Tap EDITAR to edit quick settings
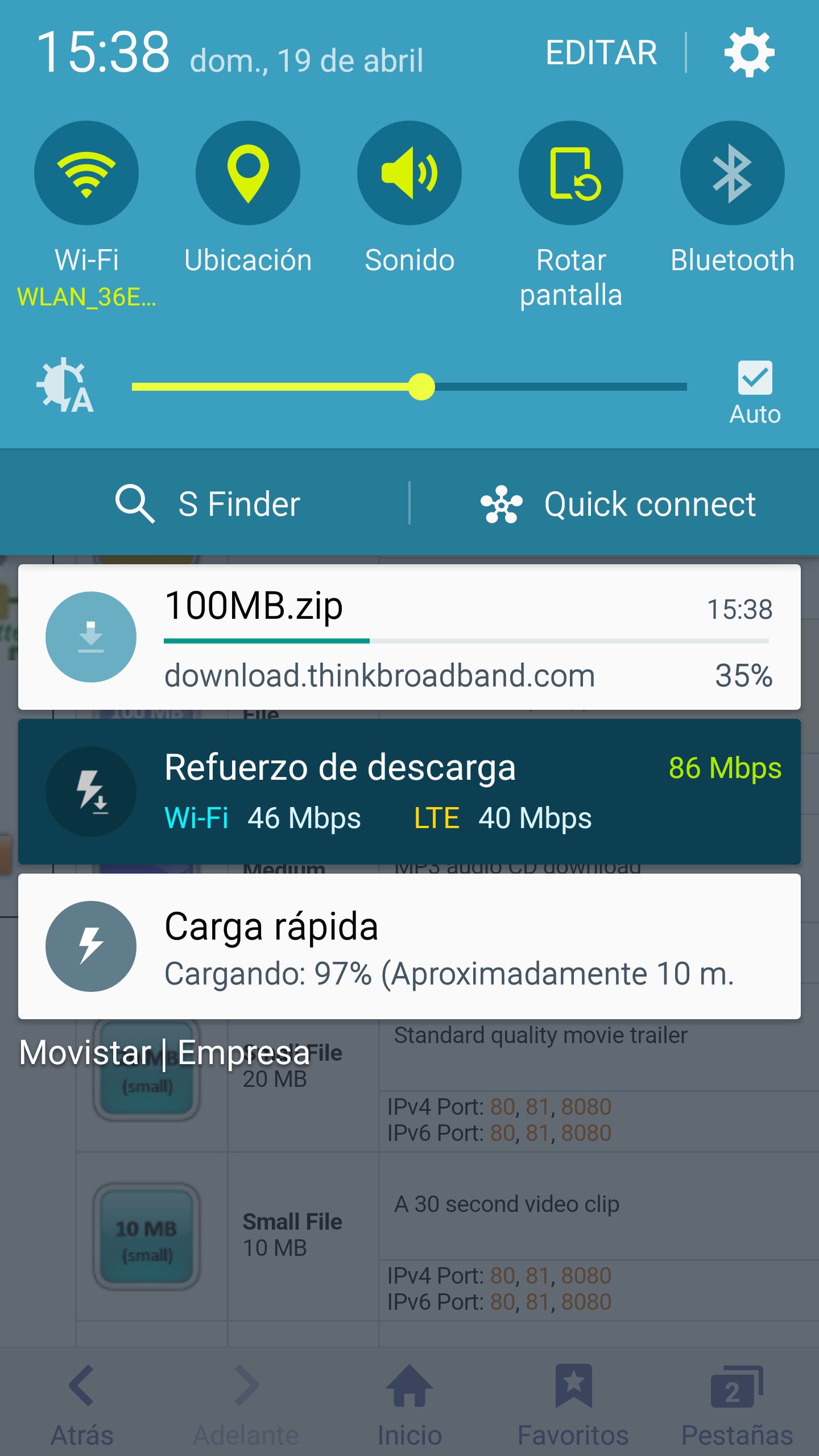Screen dimensions: 819x1456 601,53
